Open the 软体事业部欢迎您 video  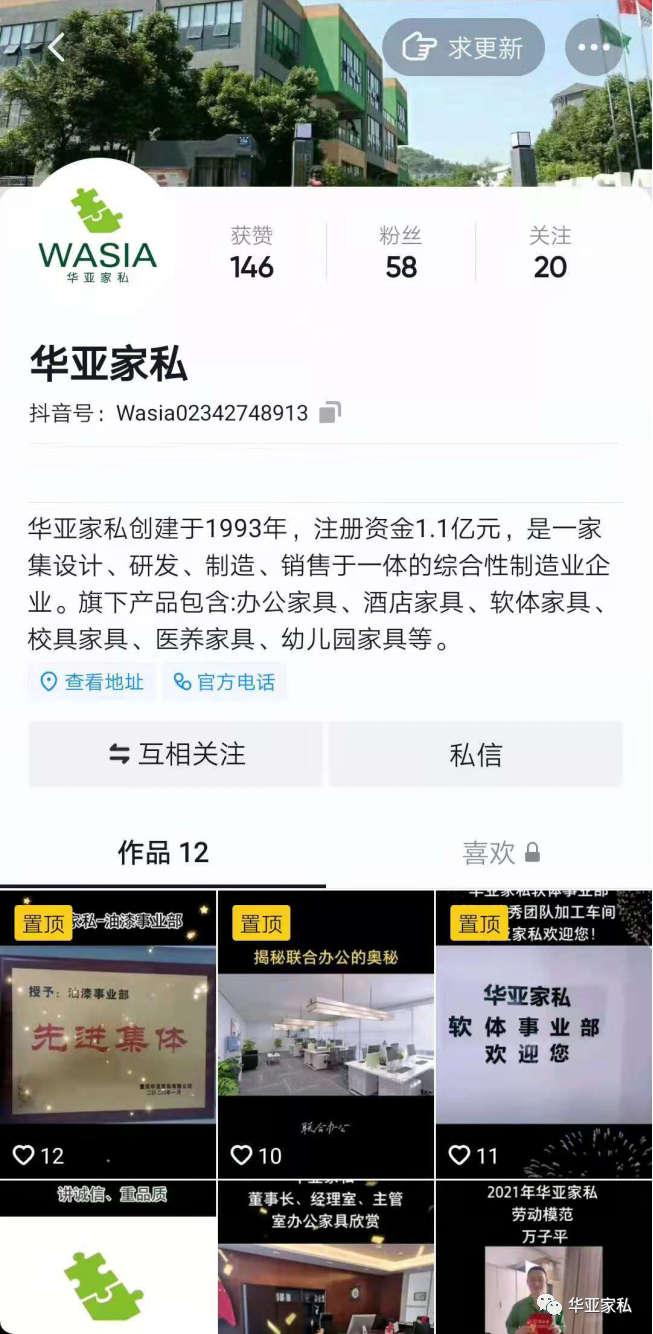tap(543, 1035)
